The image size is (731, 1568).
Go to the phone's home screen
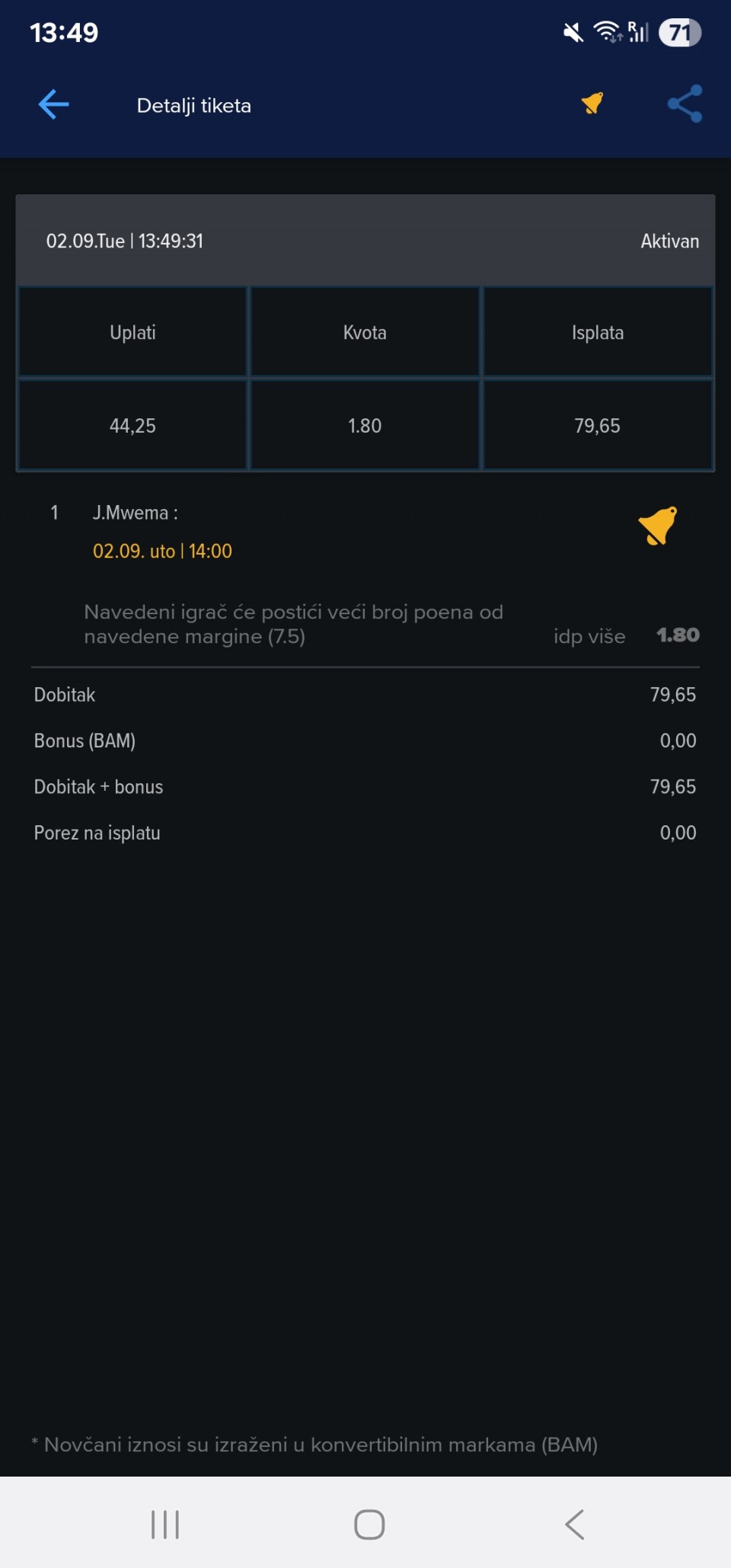[x=369, y=1524]
